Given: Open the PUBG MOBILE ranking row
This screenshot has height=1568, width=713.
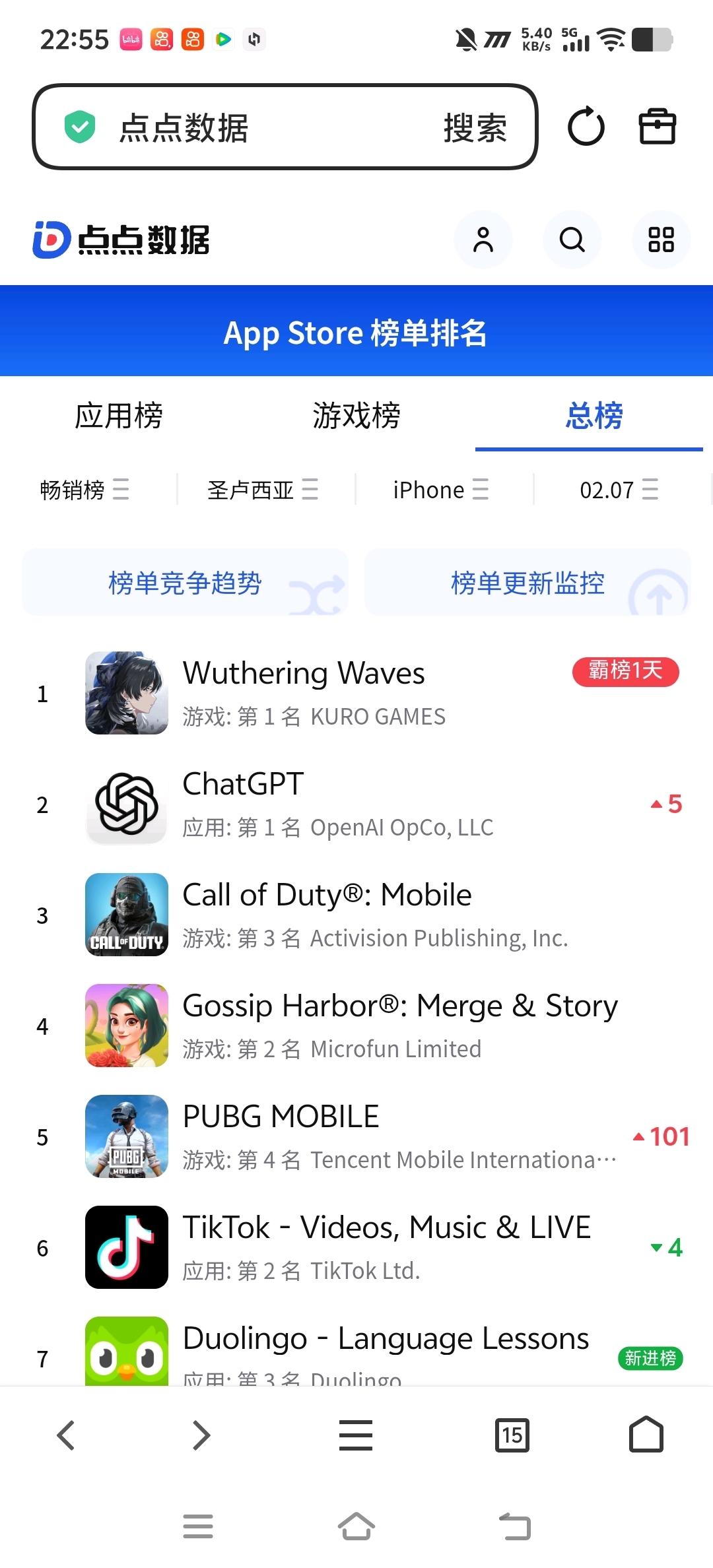Looking at the screenshot, I should [281, 1136].
